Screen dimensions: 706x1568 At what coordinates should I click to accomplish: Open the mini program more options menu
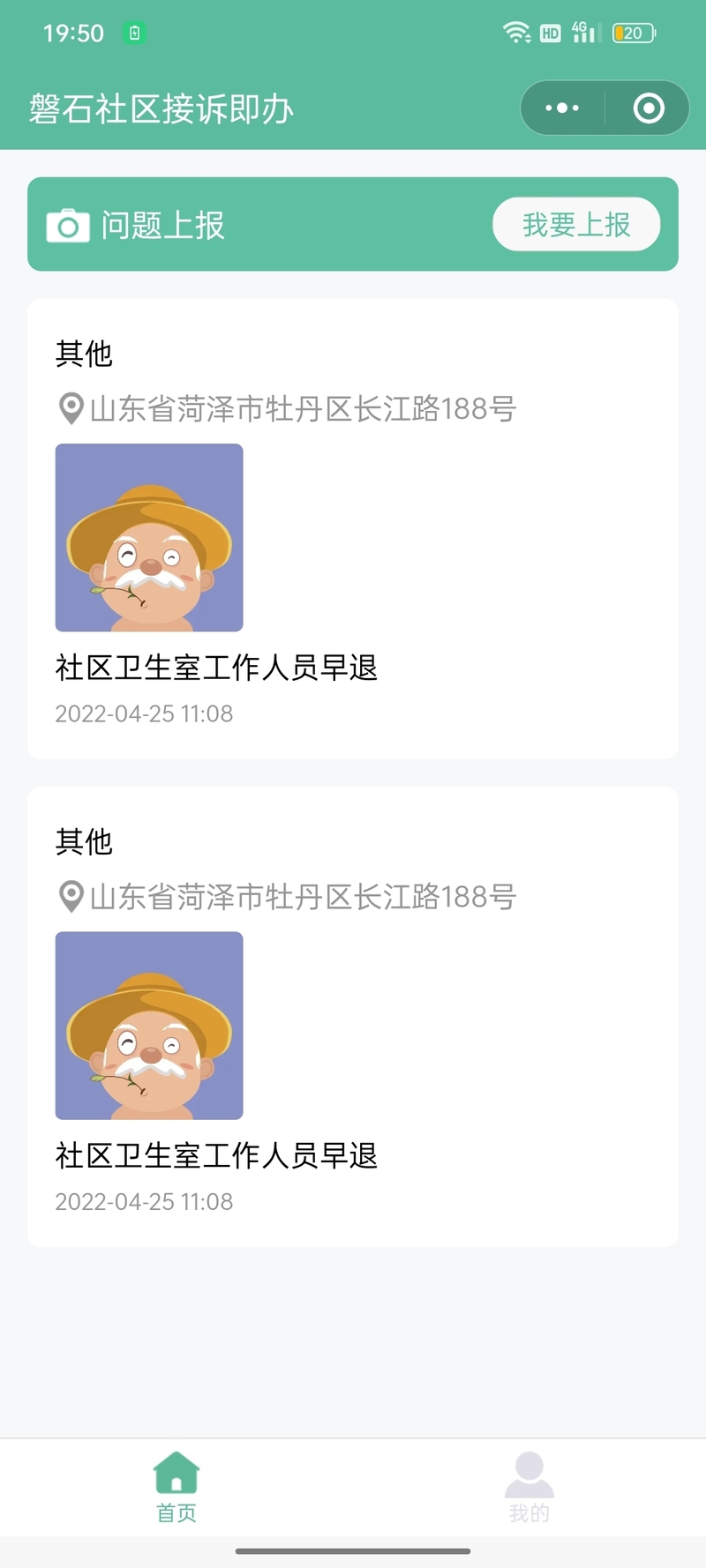click(562, 108)
